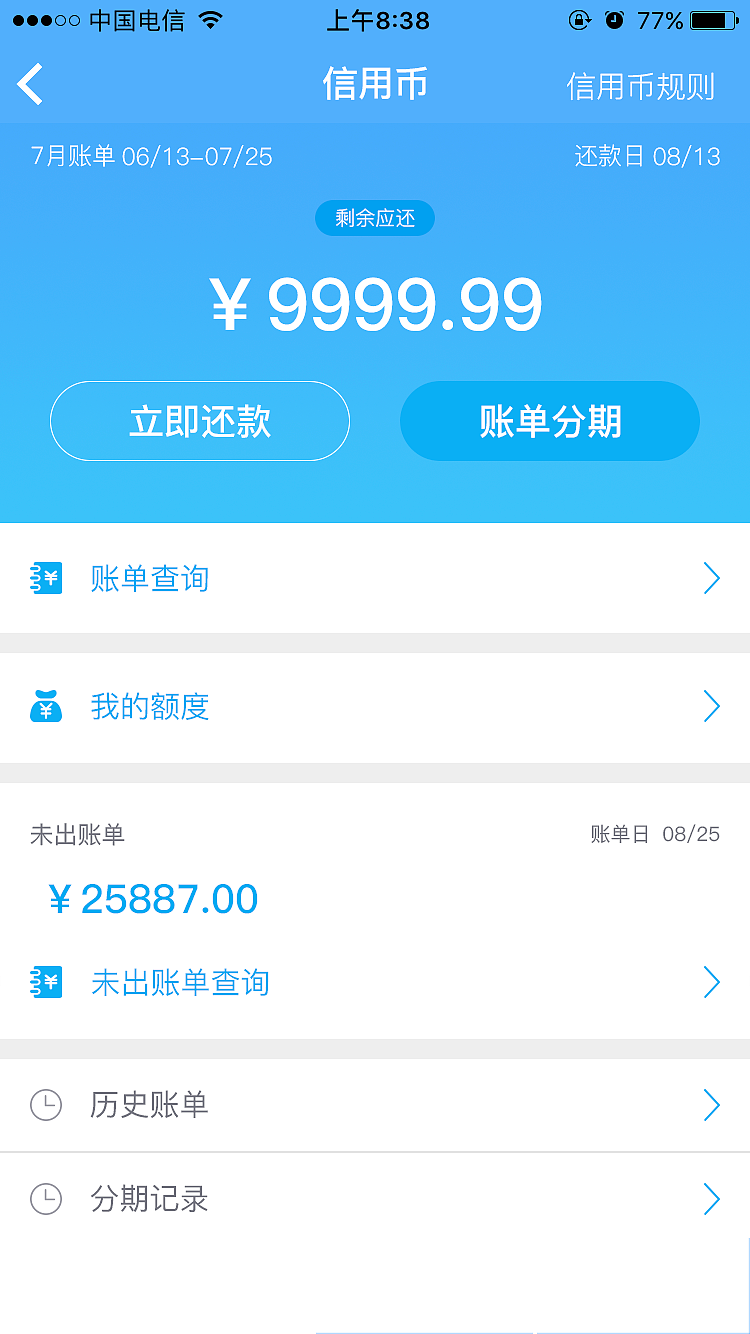Click the 账单查询 bill icon
This screenshot has width=750, height=1334.
46,578
